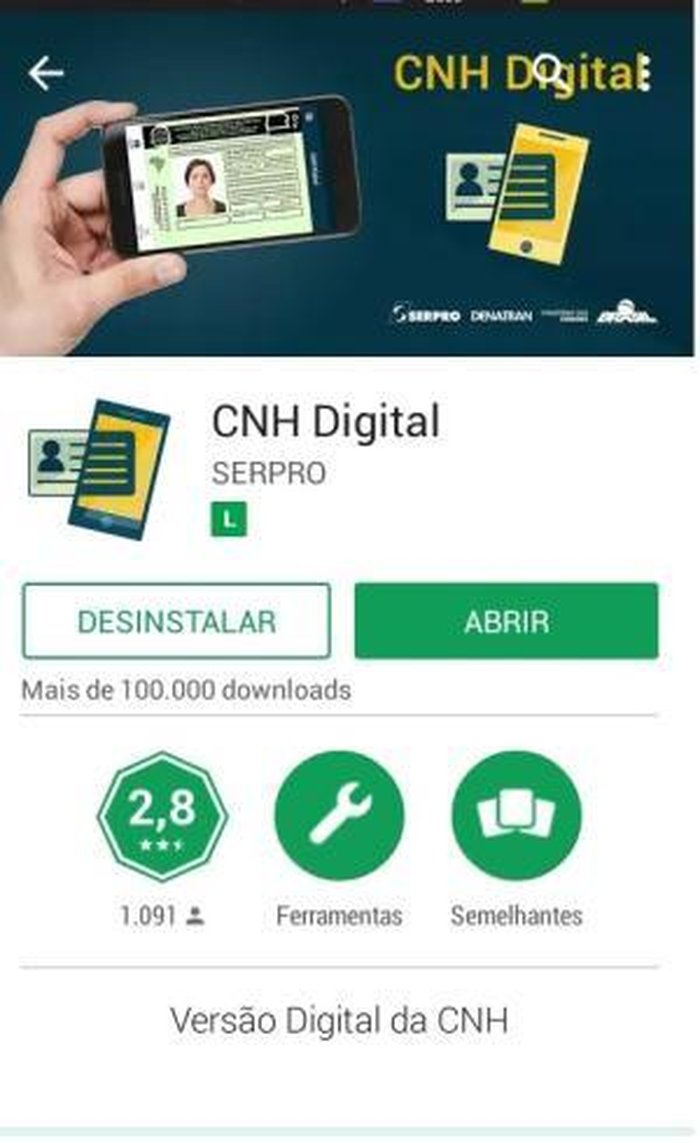View the 2,8 rating reviews
This screenshot has height=1143, width=700.
tap(162, 817)
